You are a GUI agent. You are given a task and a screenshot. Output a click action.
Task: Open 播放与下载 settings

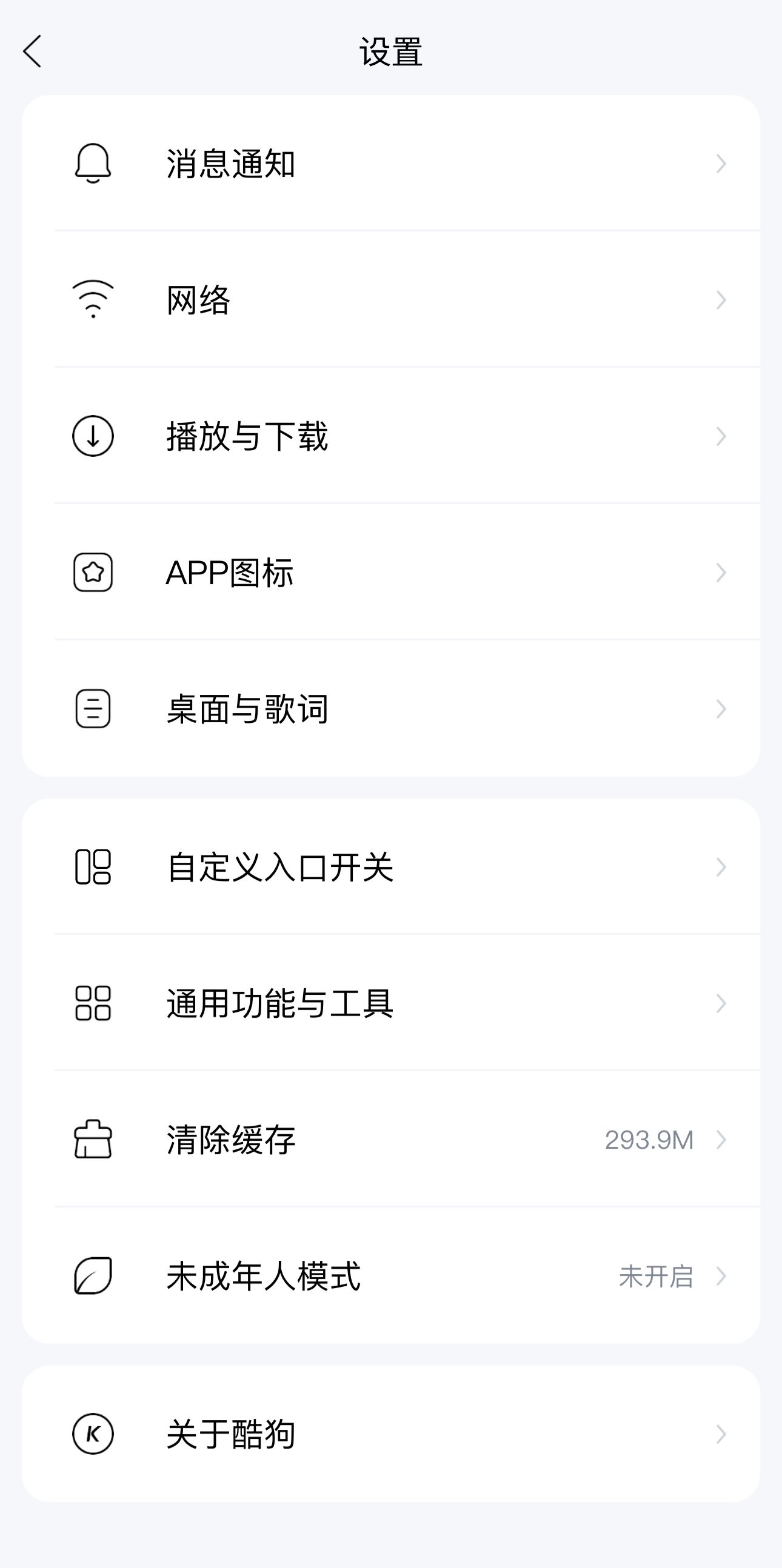391,436
